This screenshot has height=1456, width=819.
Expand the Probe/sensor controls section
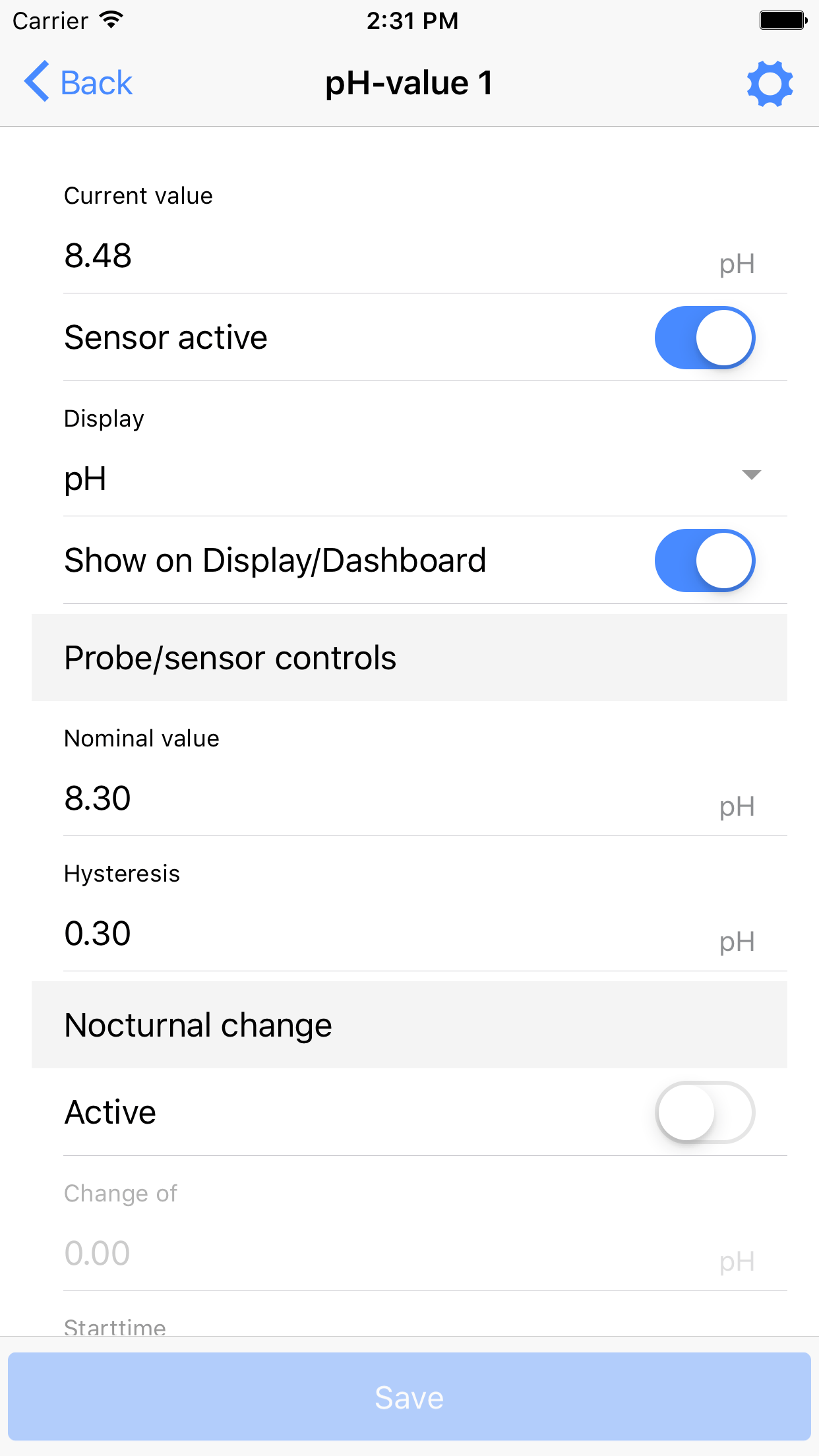[229, 657]
